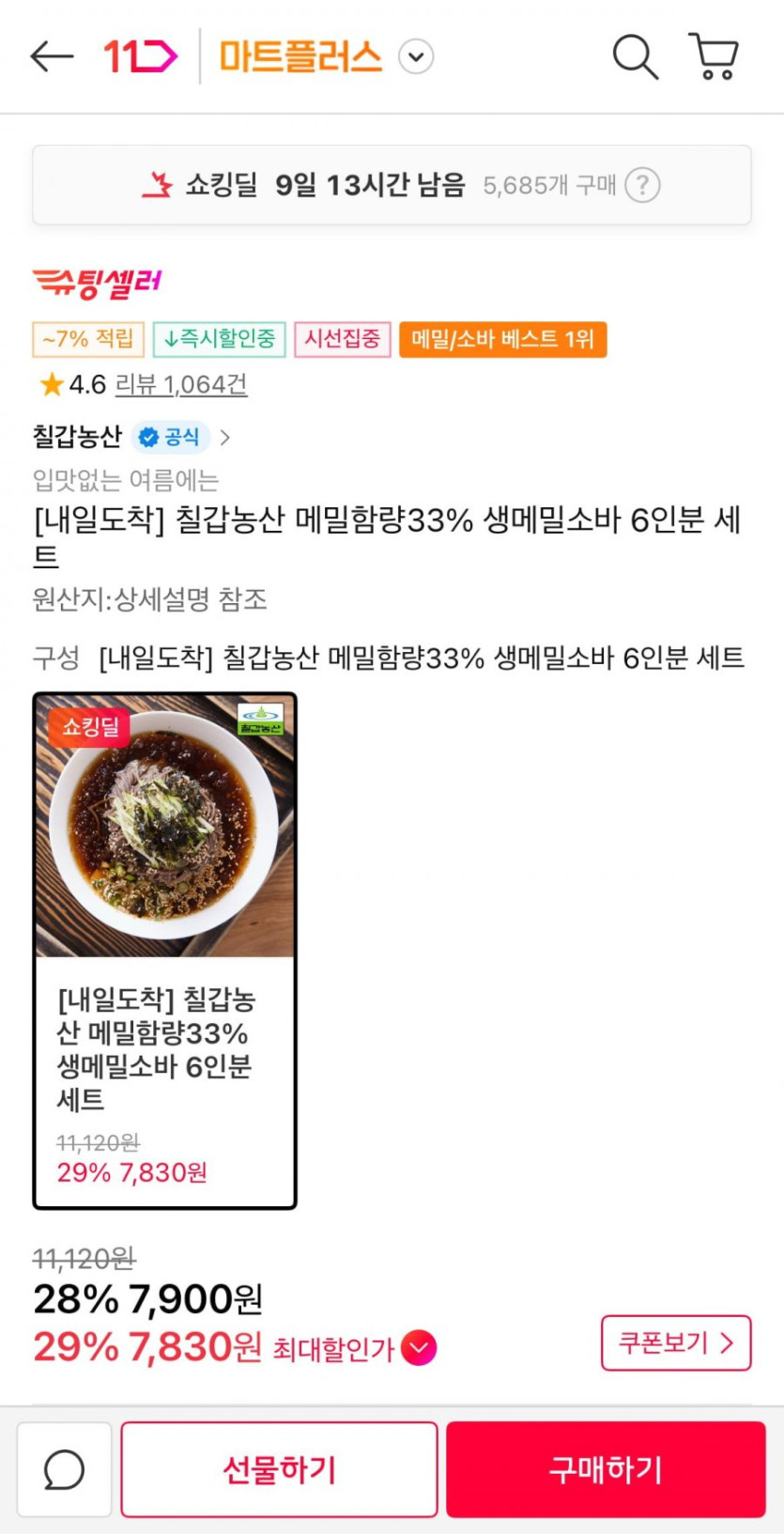Select the 생메밀소바 6인분 세트 option card
This screenshot has height=1534, width=784.
point(165,951)
